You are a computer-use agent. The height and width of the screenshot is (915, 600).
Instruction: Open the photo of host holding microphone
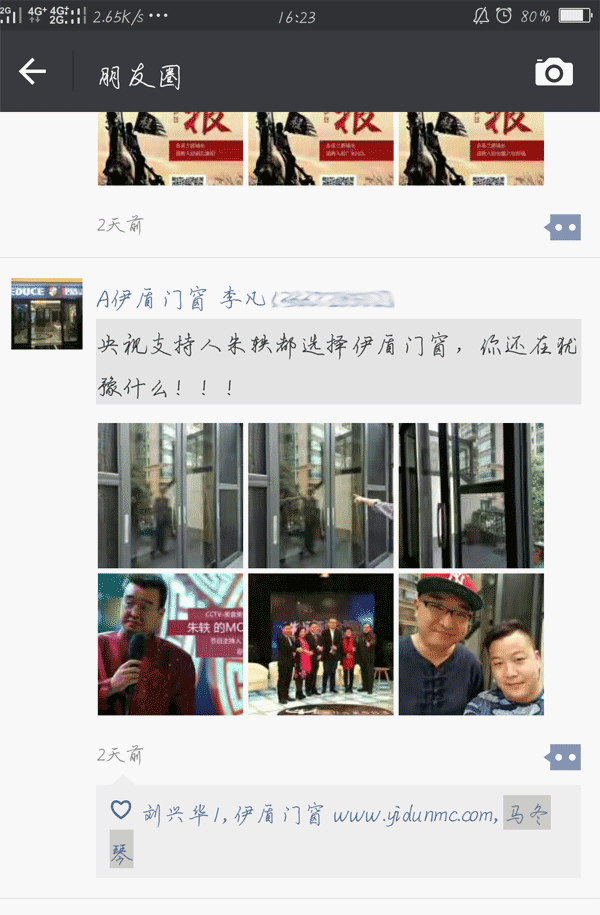coord(170,644)
